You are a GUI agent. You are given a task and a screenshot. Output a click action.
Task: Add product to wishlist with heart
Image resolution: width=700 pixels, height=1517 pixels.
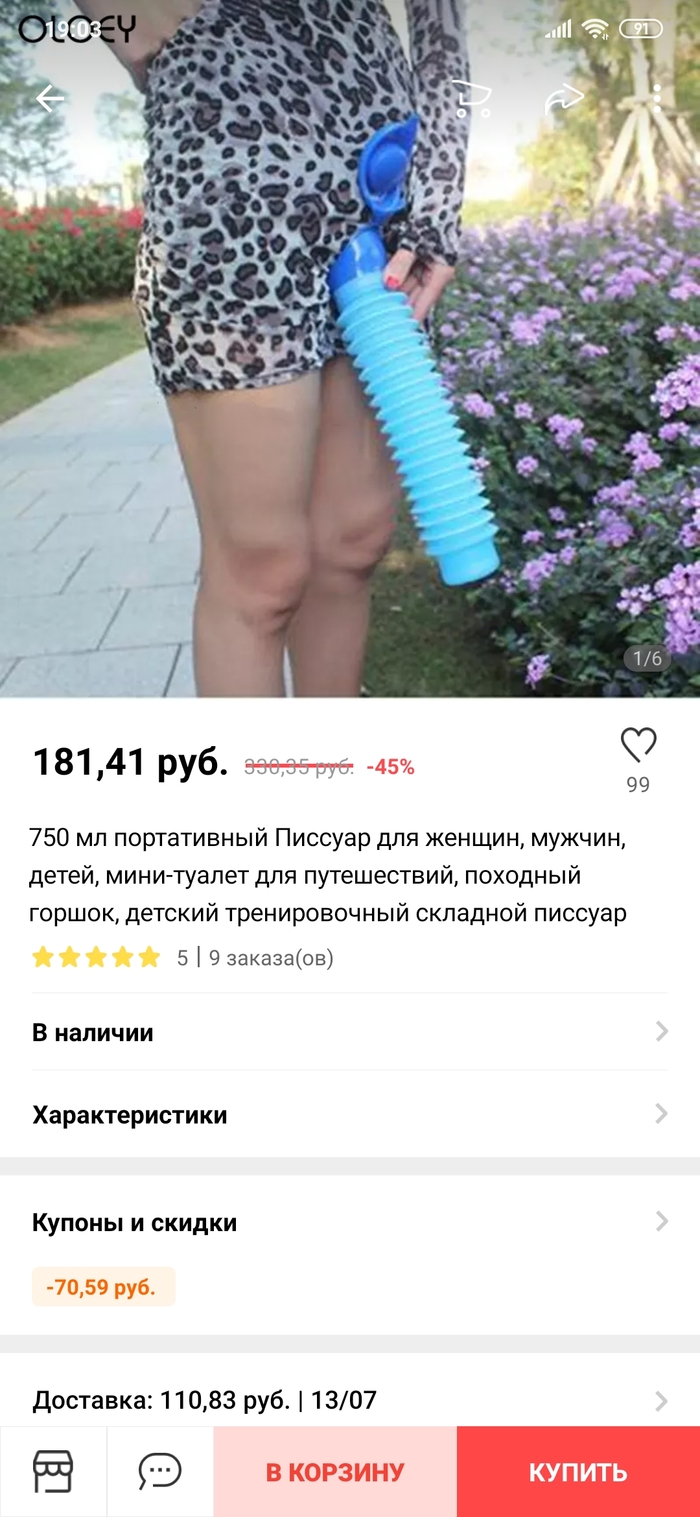[638, 745]
